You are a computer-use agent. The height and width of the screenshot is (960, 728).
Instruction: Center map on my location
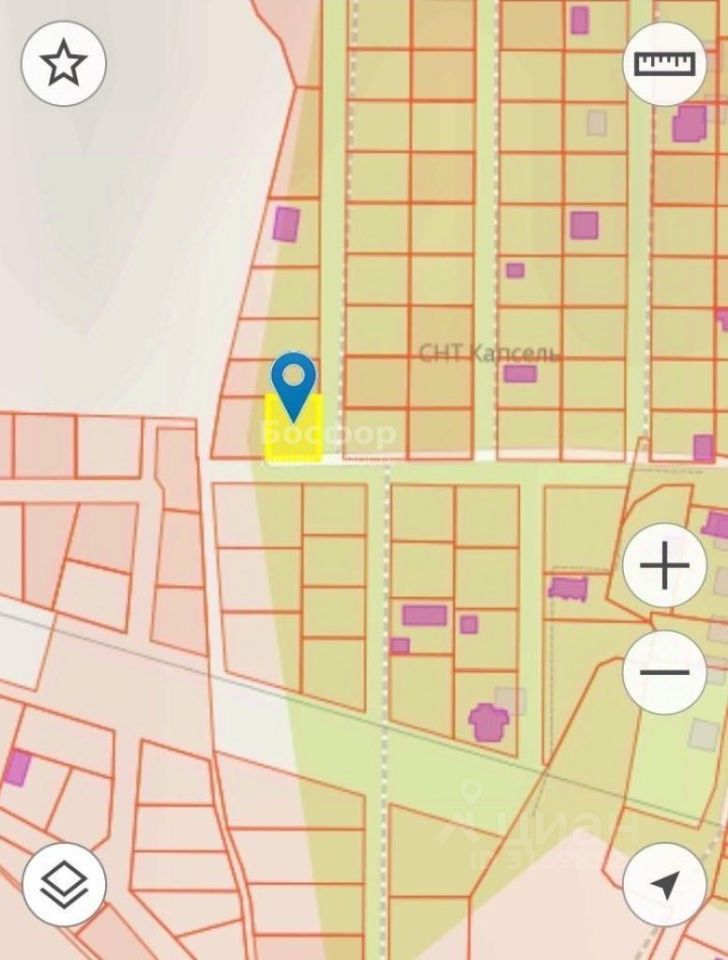[x=665, y=884]
